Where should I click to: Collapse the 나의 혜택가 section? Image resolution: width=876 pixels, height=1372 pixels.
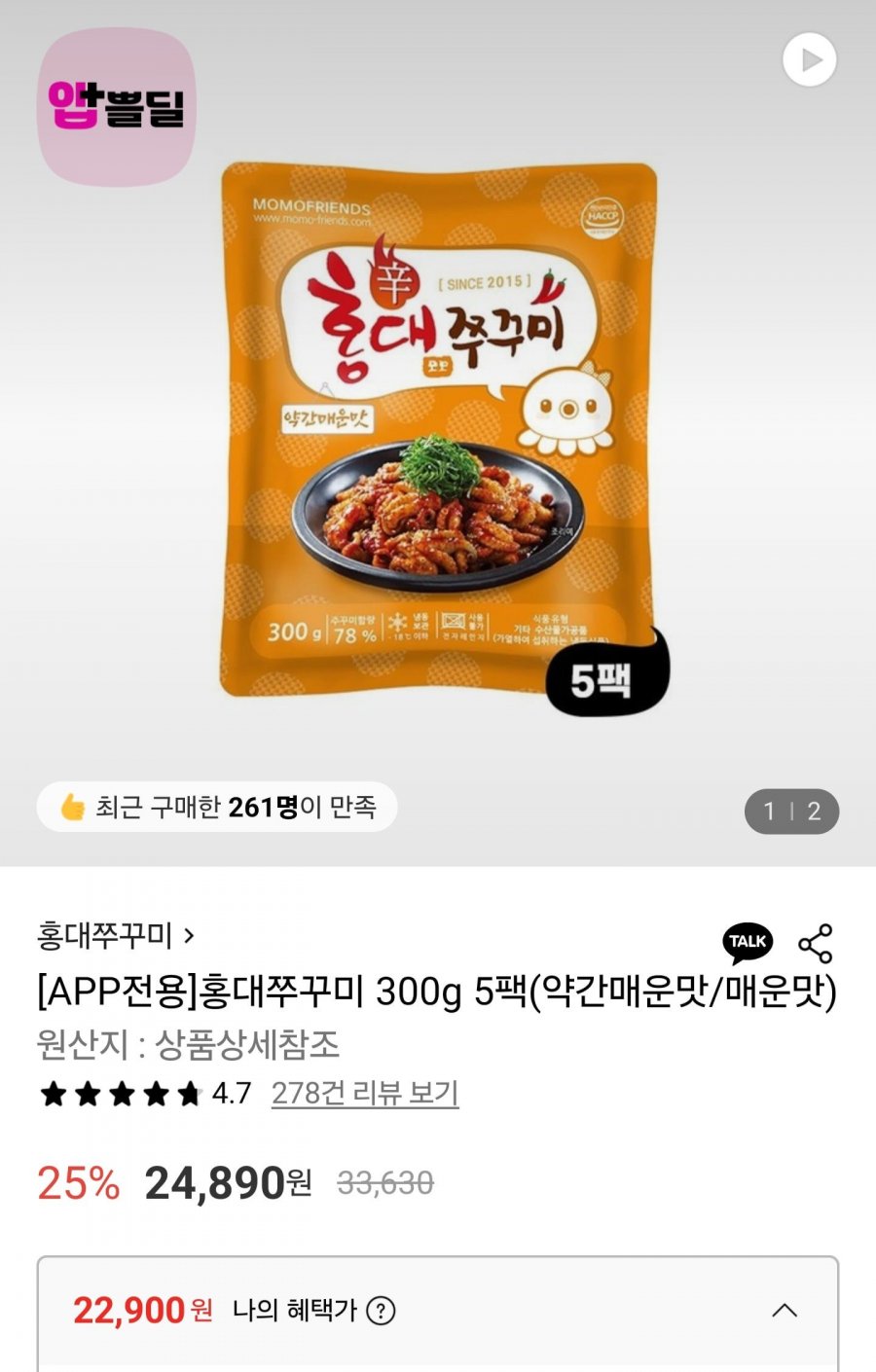pos(785,1310)
